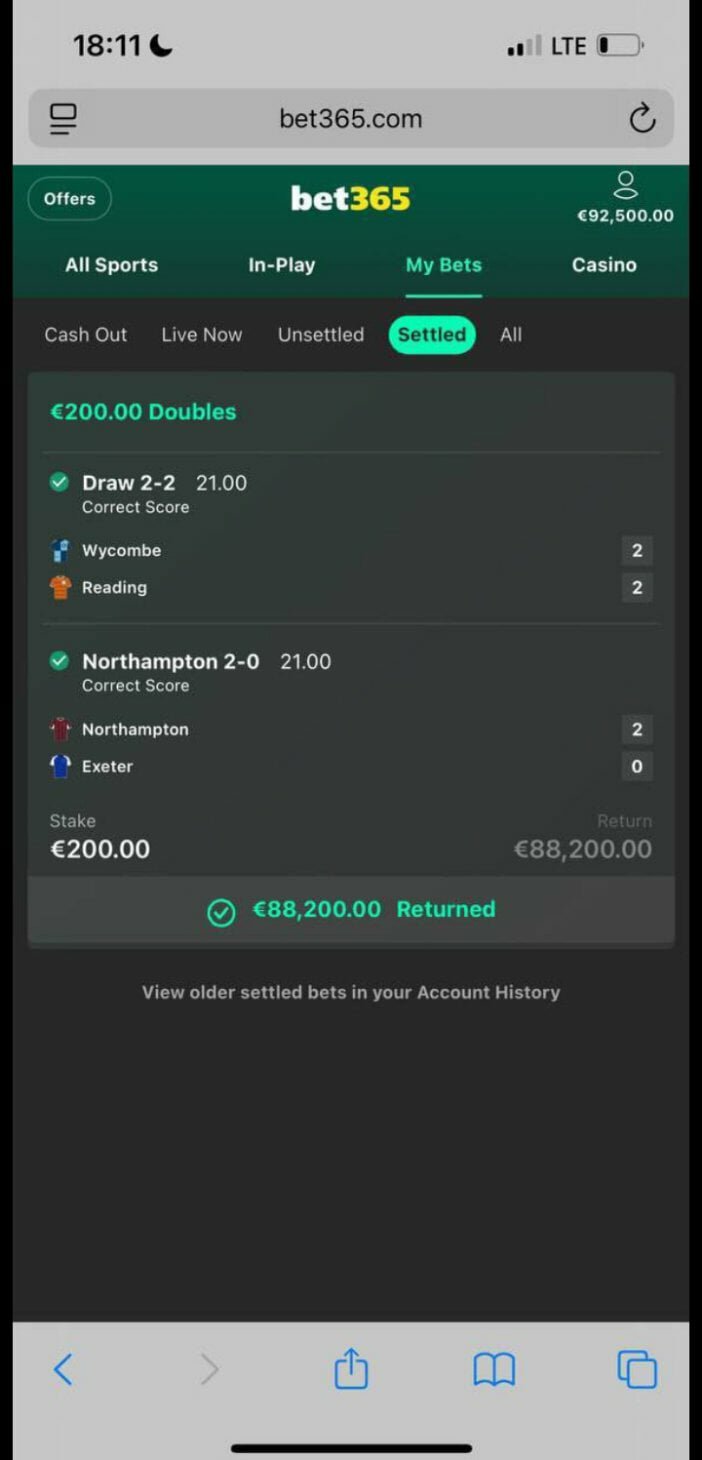Filter bets by Live Now

(201, 335)
